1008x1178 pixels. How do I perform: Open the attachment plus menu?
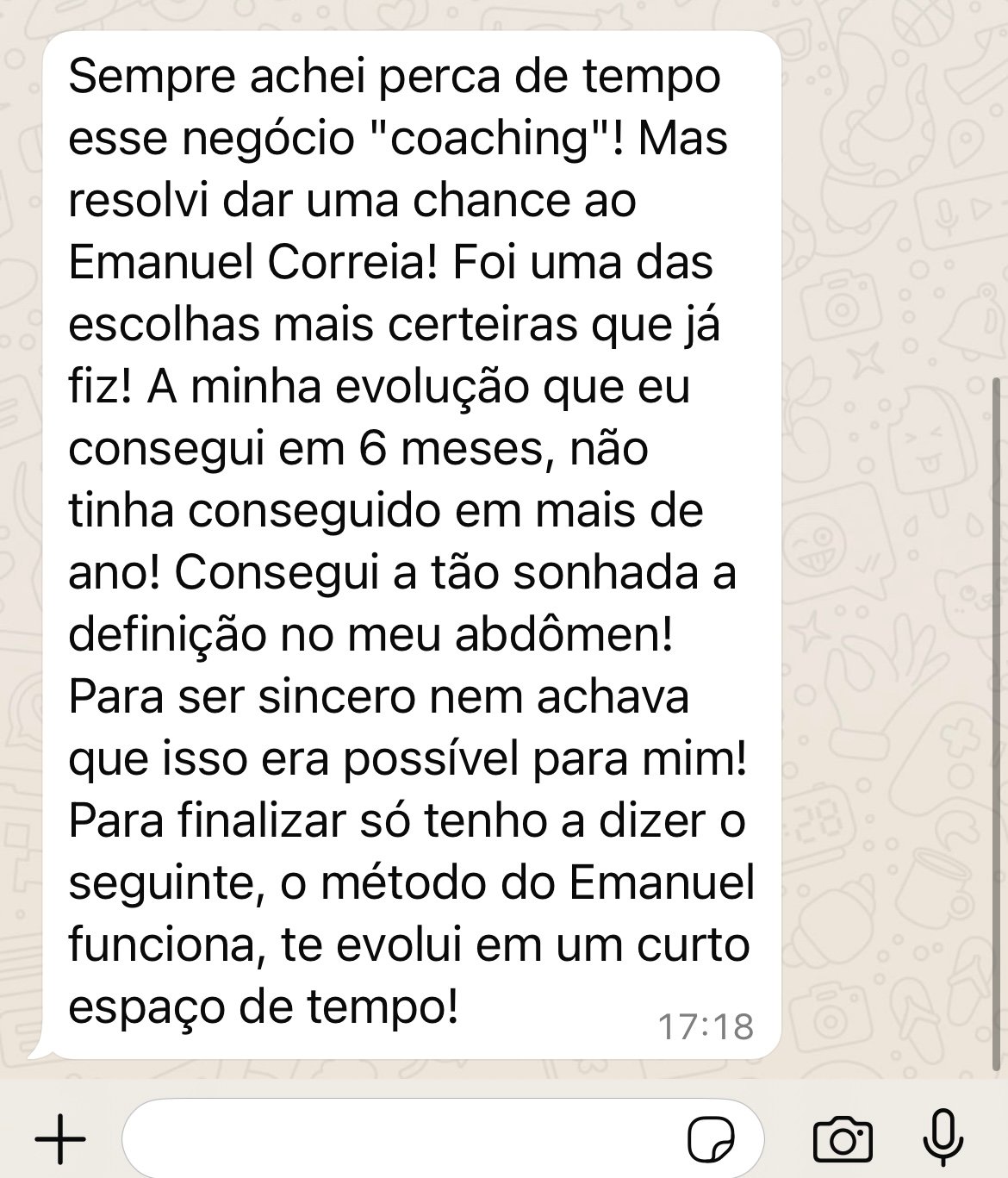60,1139
